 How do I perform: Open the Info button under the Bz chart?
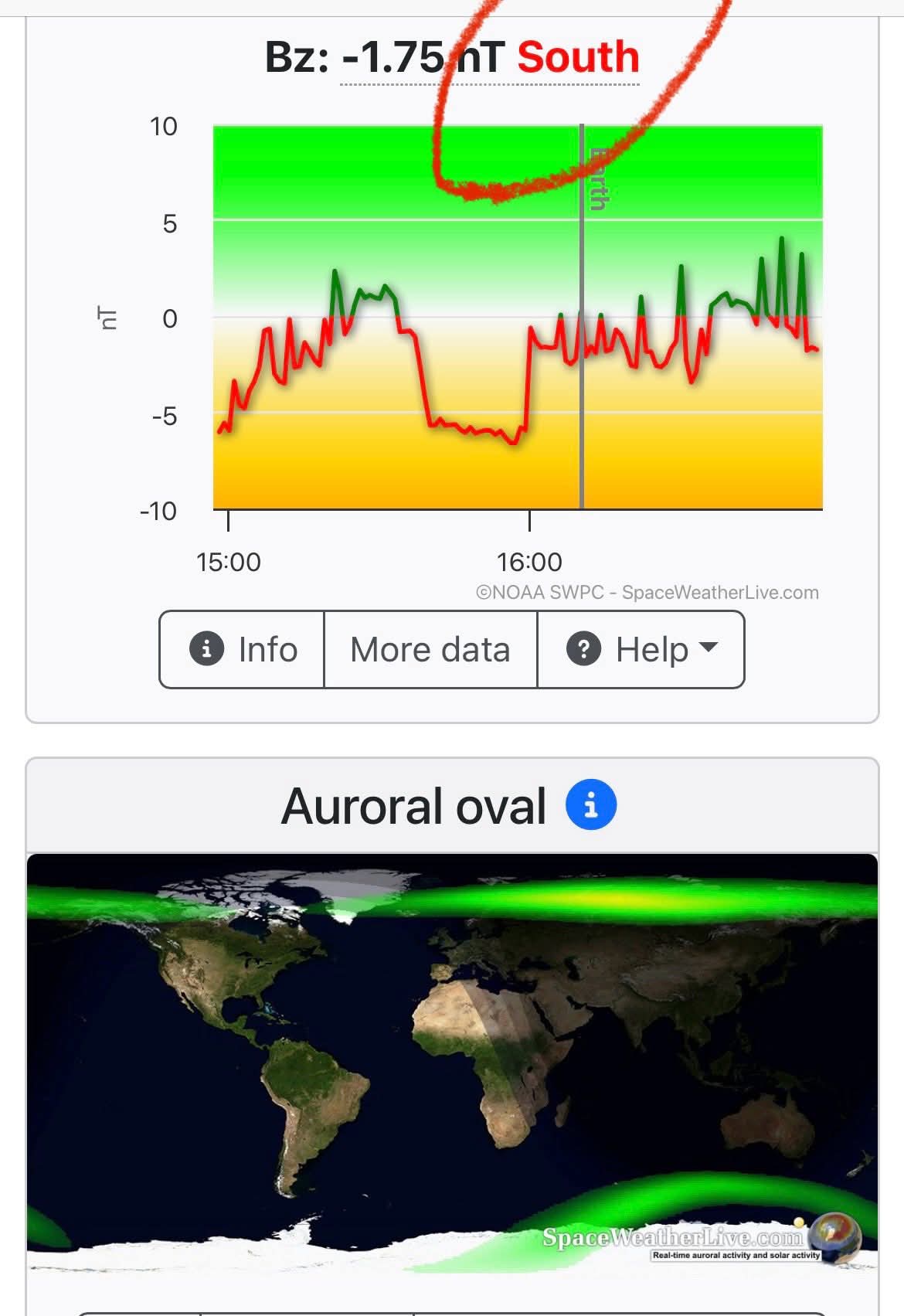point(243,649)
